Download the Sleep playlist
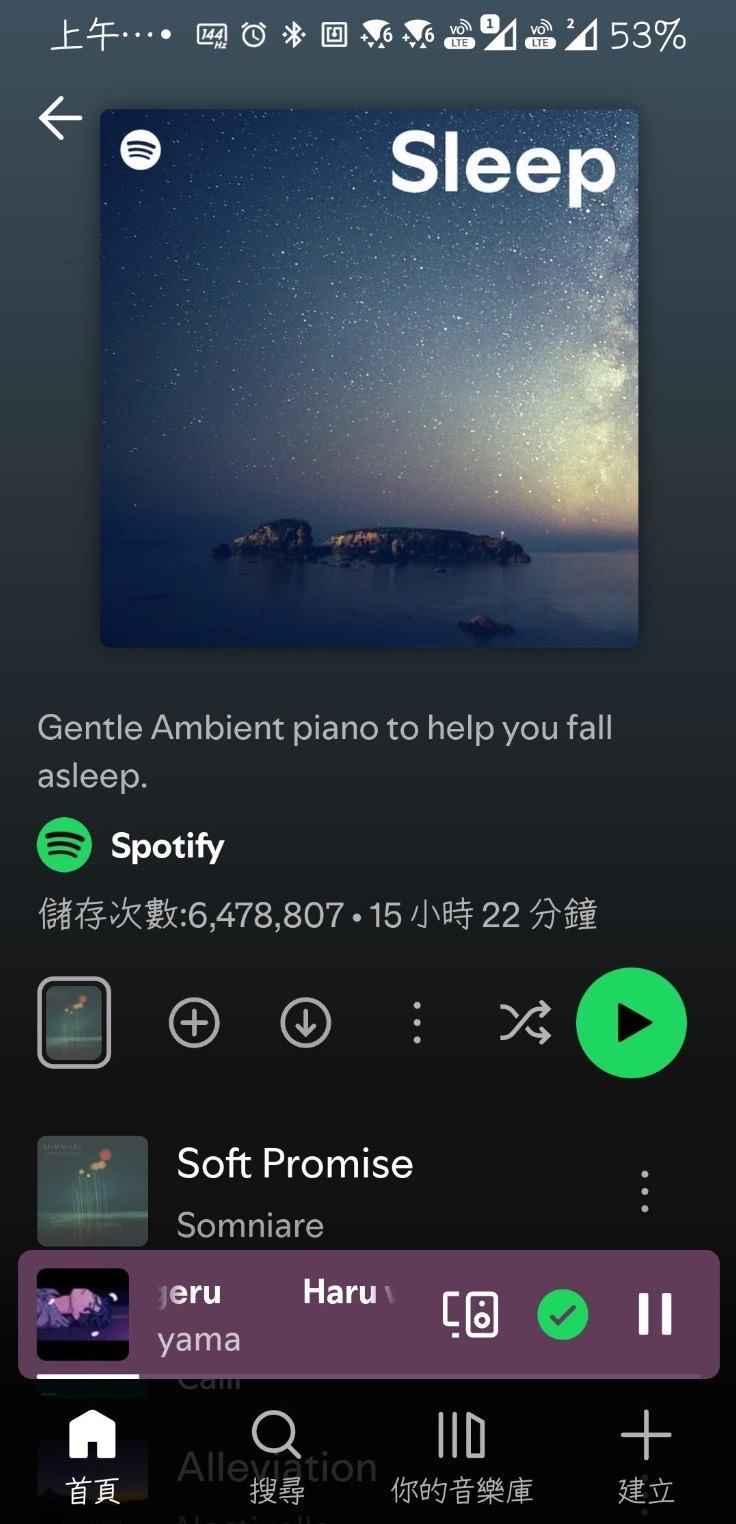This screenshot has height=1524, width=736. (304, 1022)
